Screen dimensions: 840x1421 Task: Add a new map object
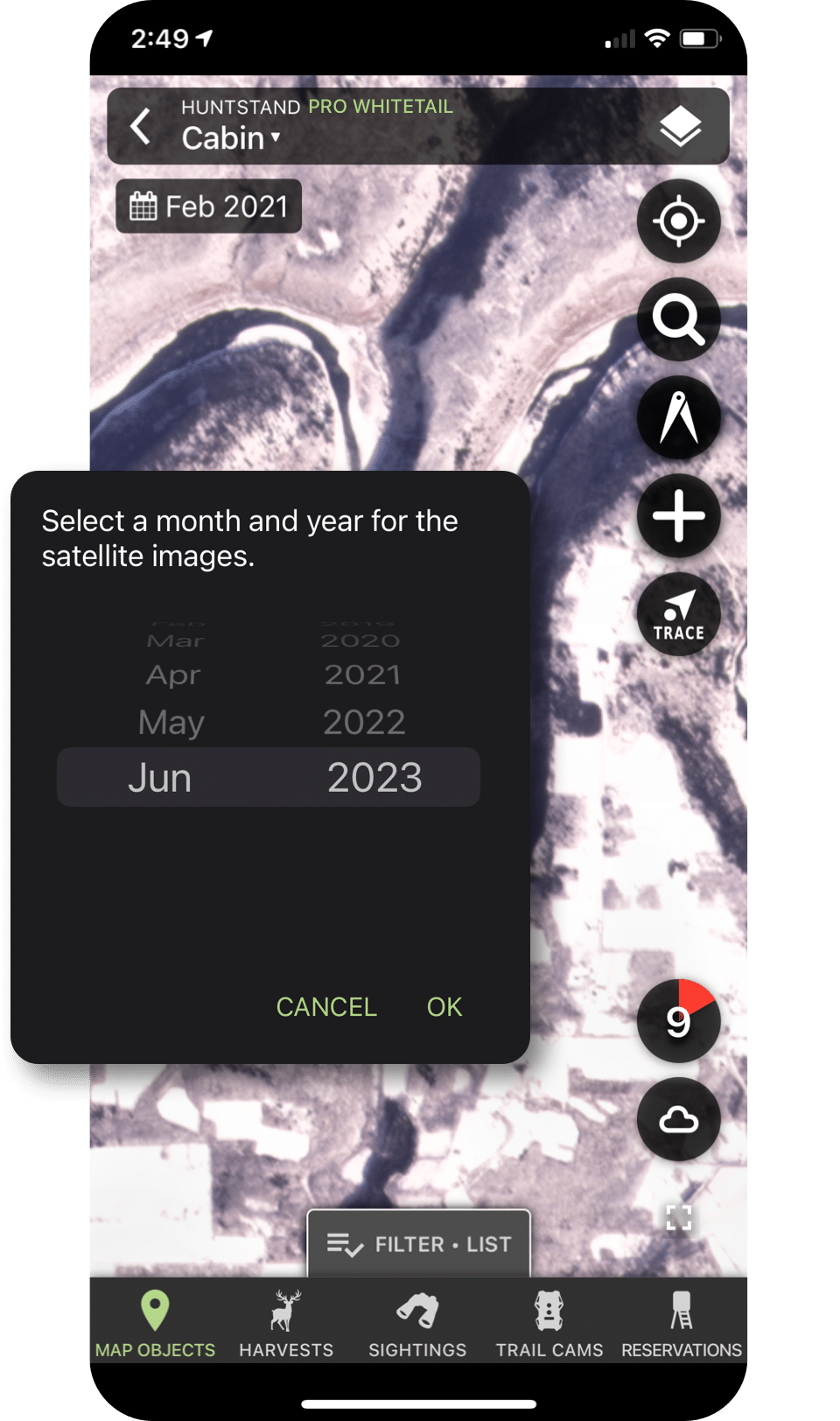(x=678, y=515)
